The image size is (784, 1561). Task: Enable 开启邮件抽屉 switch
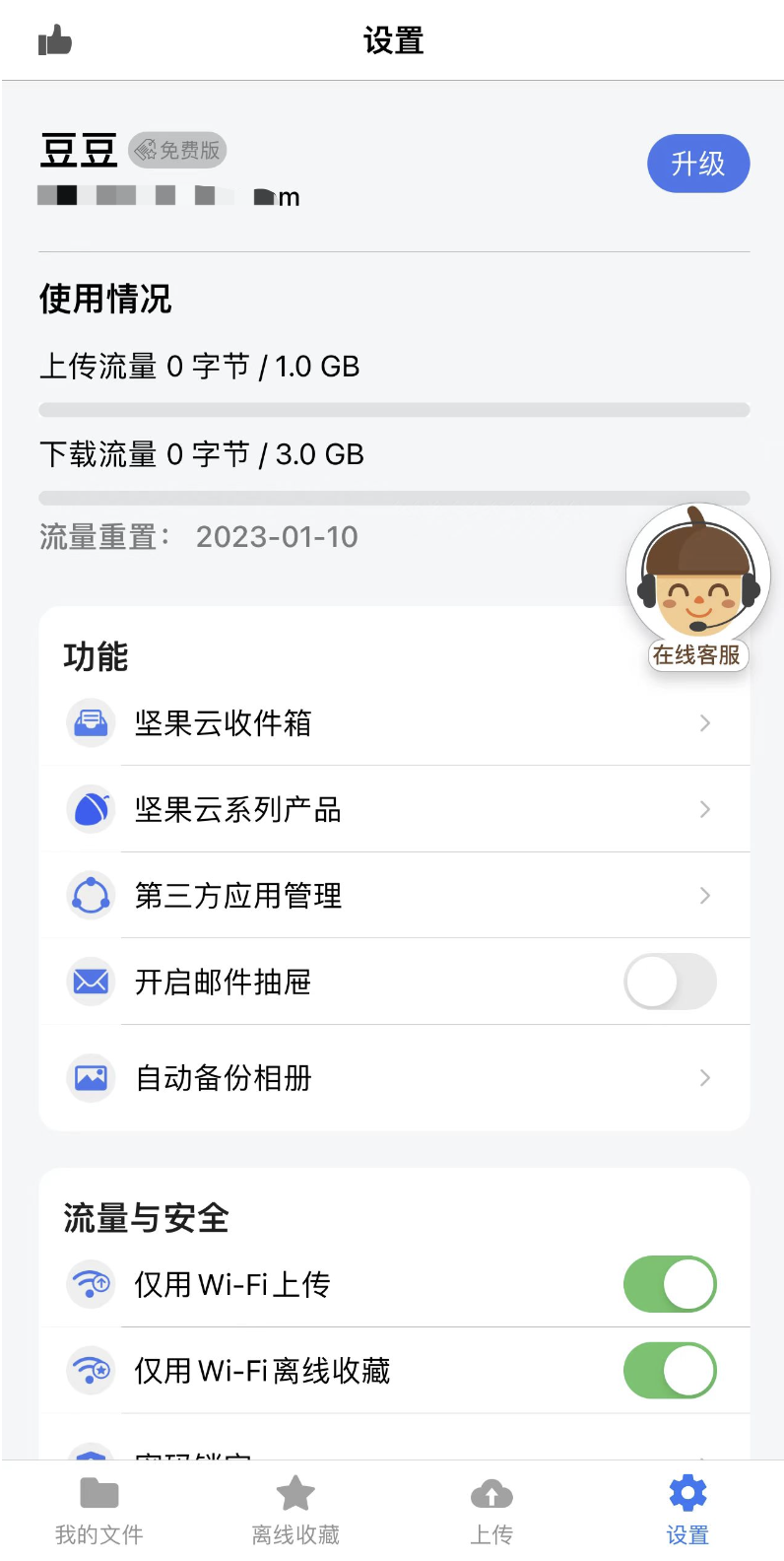(670, 982)
